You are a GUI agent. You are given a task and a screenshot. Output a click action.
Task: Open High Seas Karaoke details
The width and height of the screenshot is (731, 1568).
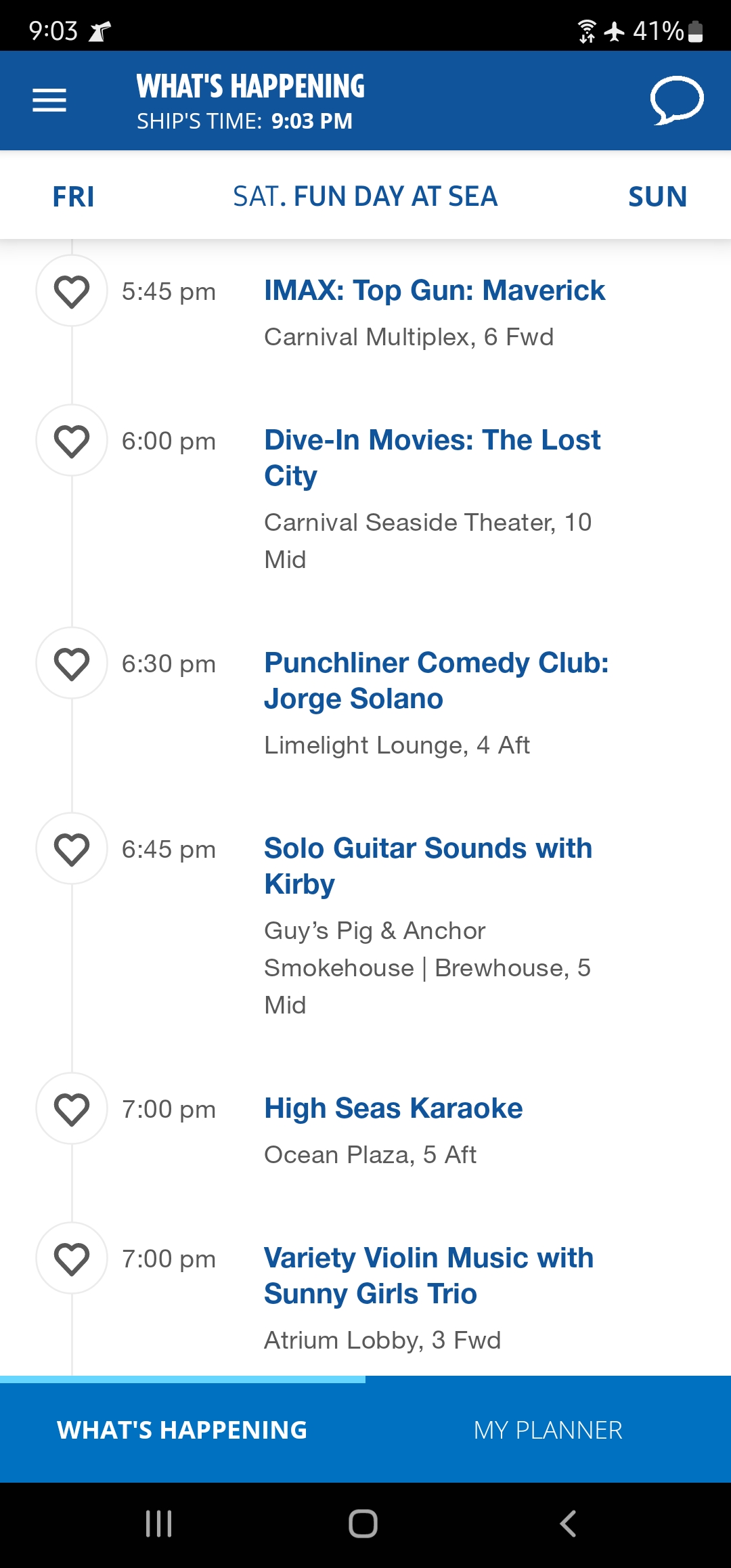(393, 1108)
